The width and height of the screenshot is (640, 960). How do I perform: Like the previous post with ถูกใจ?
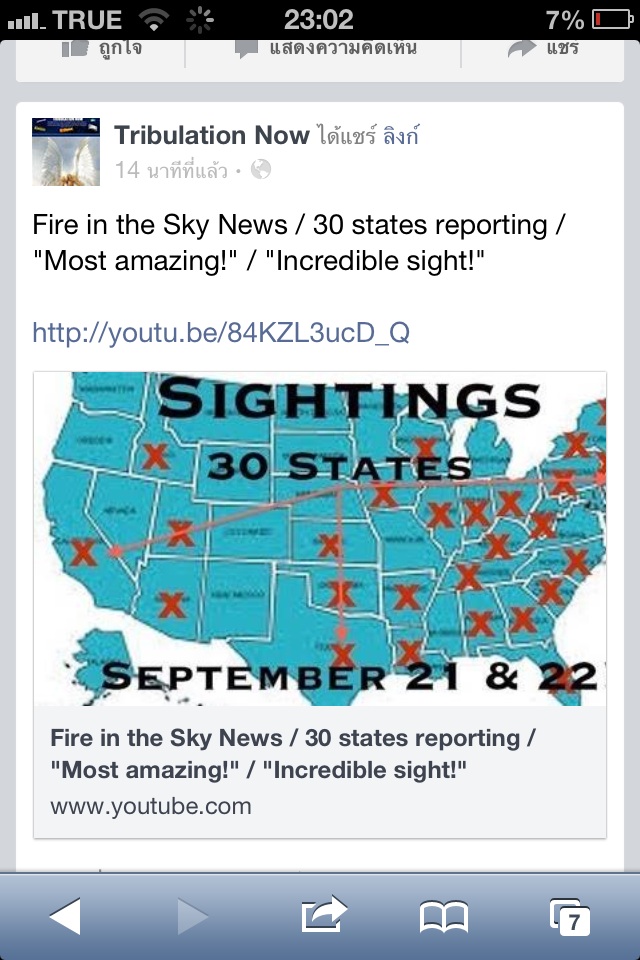click(100, 48)
